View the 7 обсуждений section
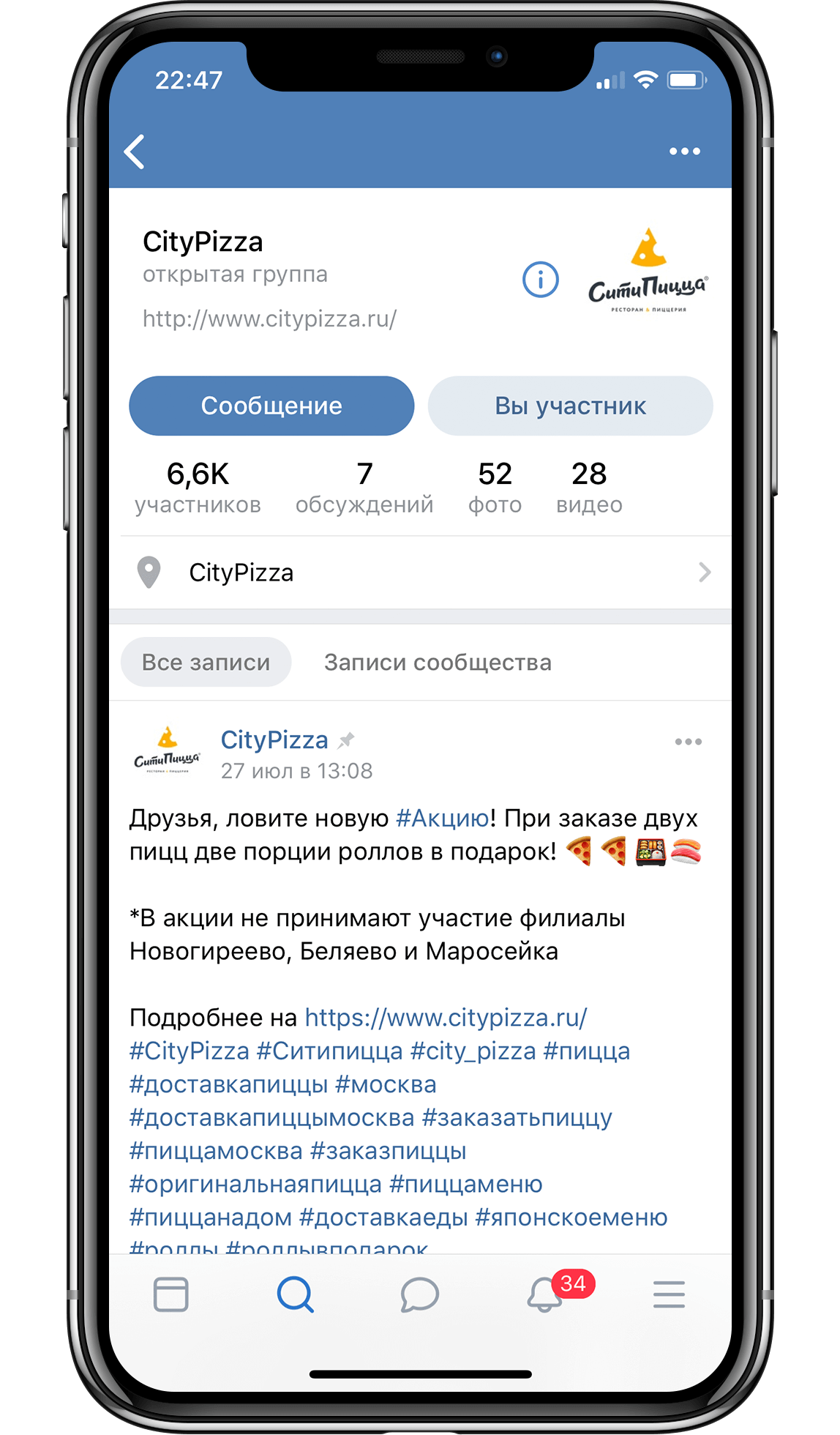Viewport: 840px width, 1435px height. coord(364,488)
